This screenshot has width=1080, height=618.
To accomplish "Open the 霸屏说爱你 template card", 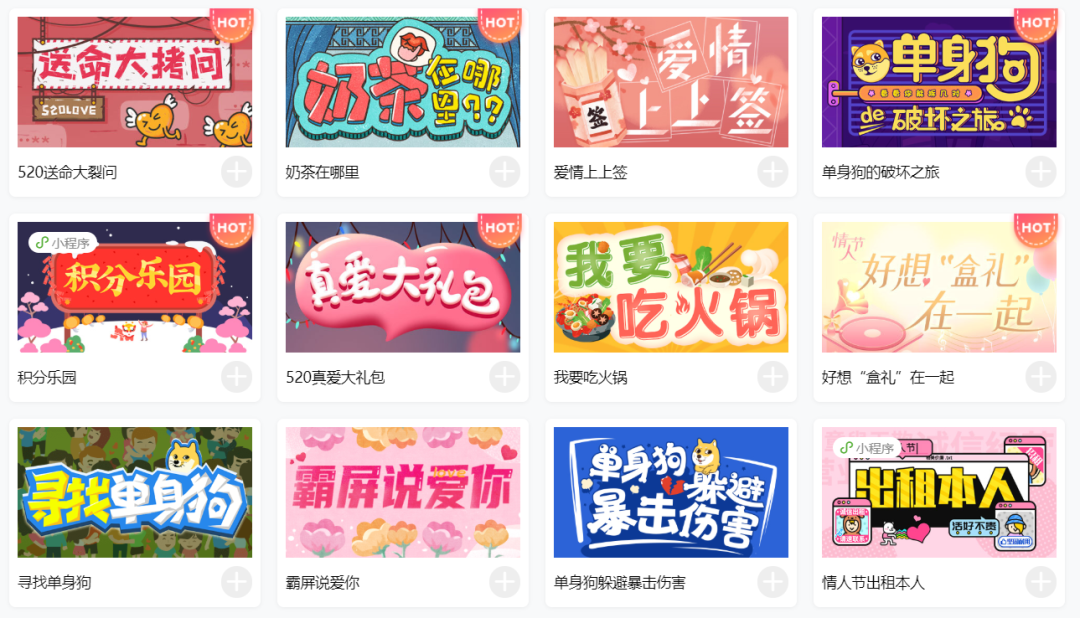I will (402, 492).
